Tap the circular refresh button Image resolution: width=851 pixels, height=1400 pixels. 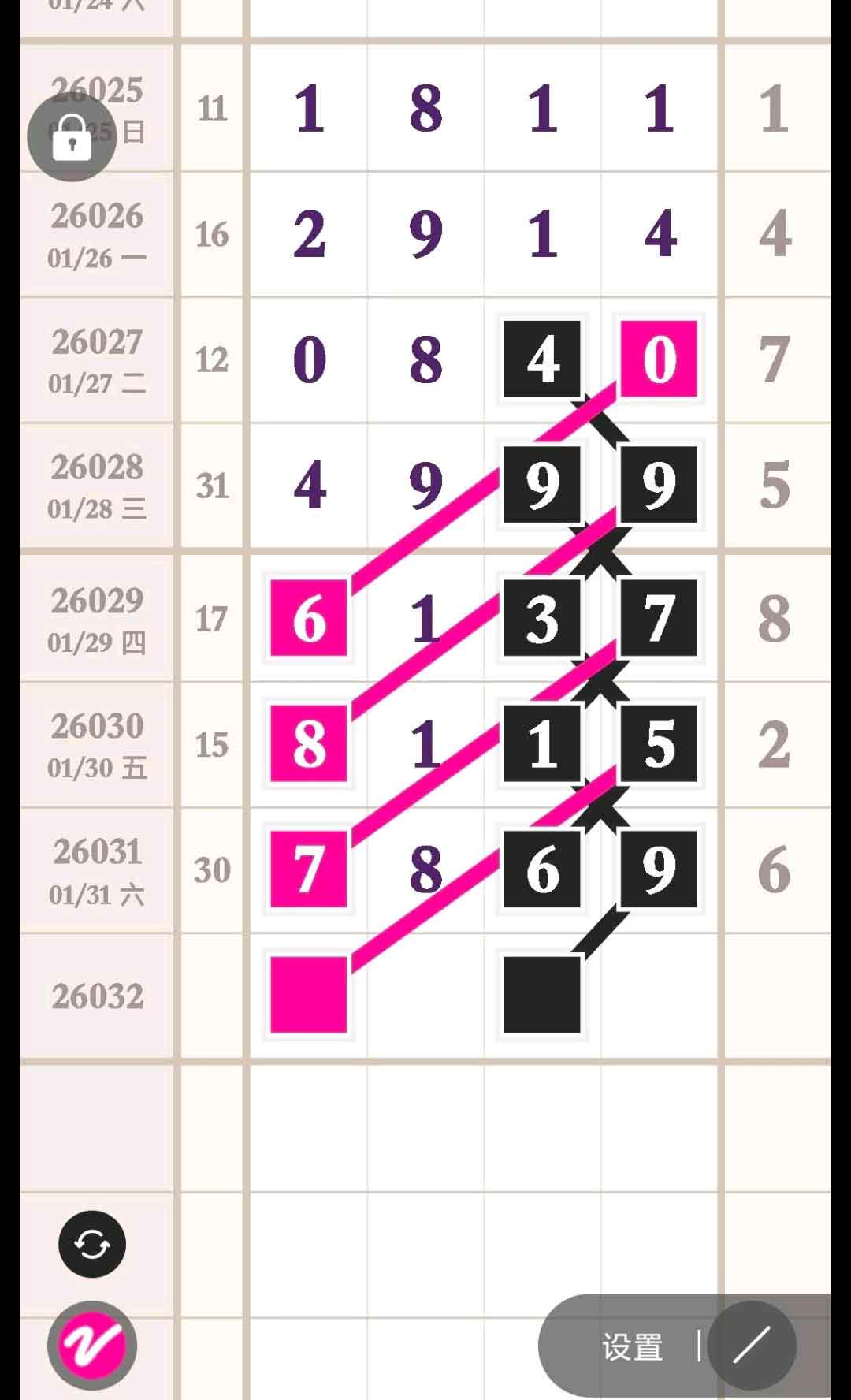click(92, 1244)
